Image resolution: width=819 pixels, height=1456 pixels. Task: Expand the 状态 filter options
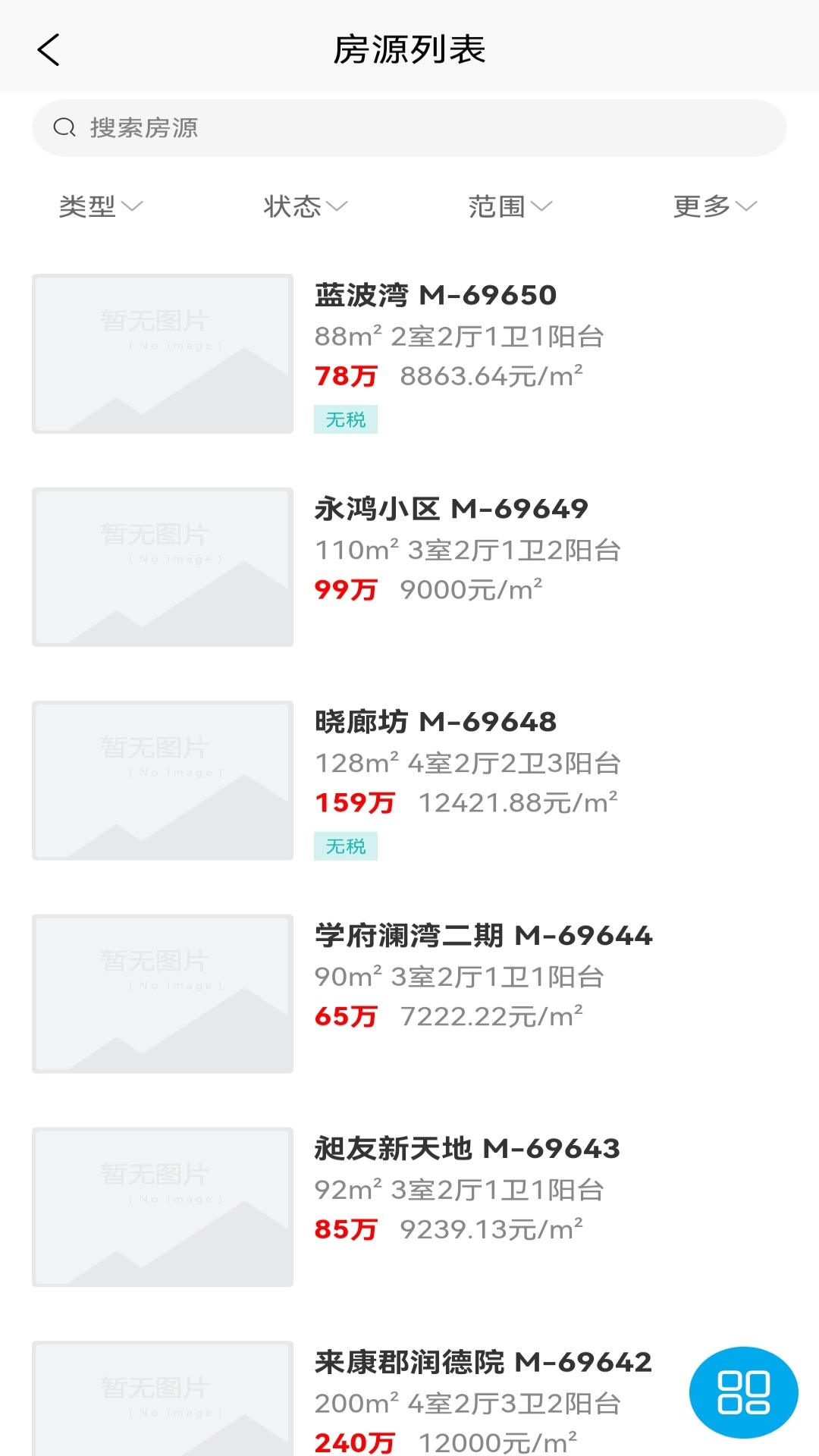click(x=303, y=206)
